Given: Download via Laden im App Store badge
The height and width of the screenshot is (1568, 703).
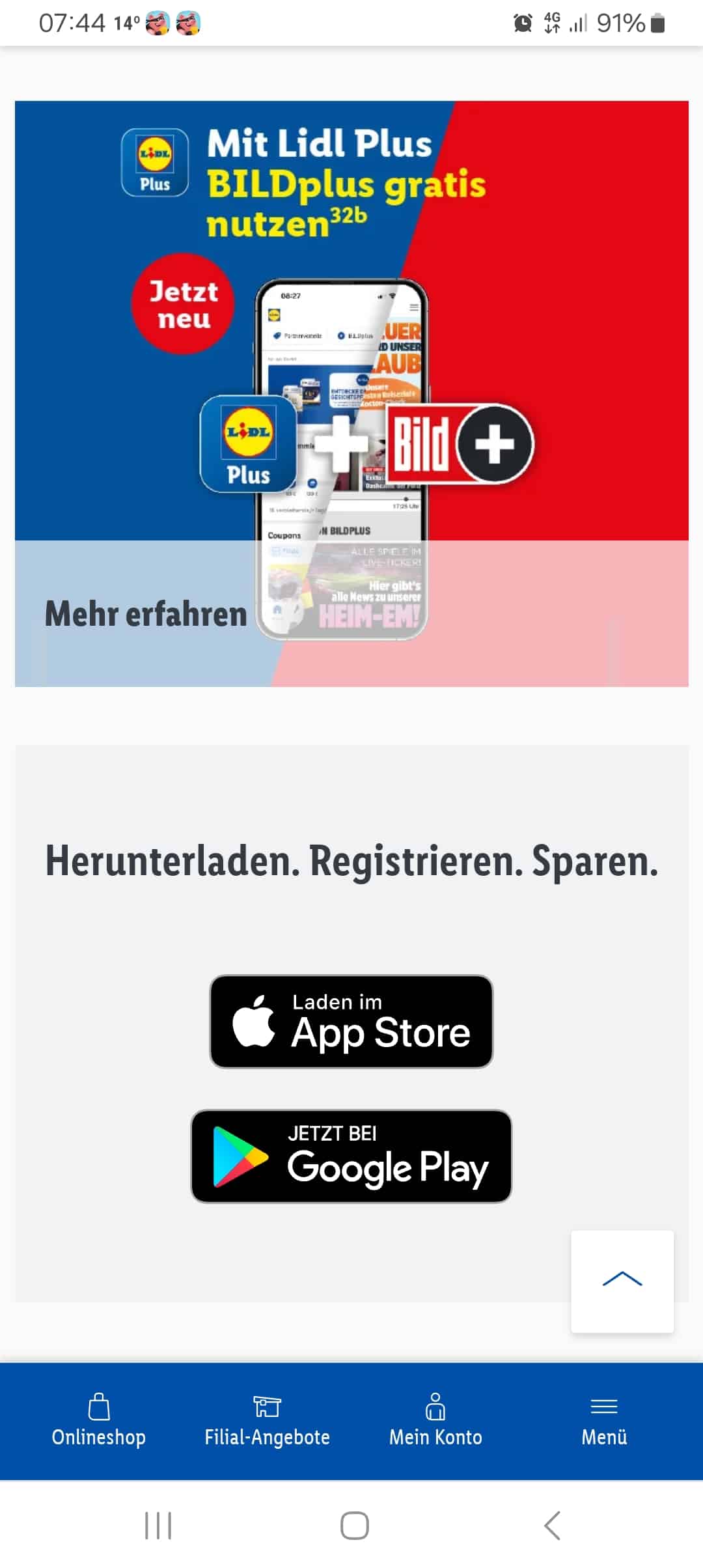Looking at the screenshot, I should point(351,1021).
